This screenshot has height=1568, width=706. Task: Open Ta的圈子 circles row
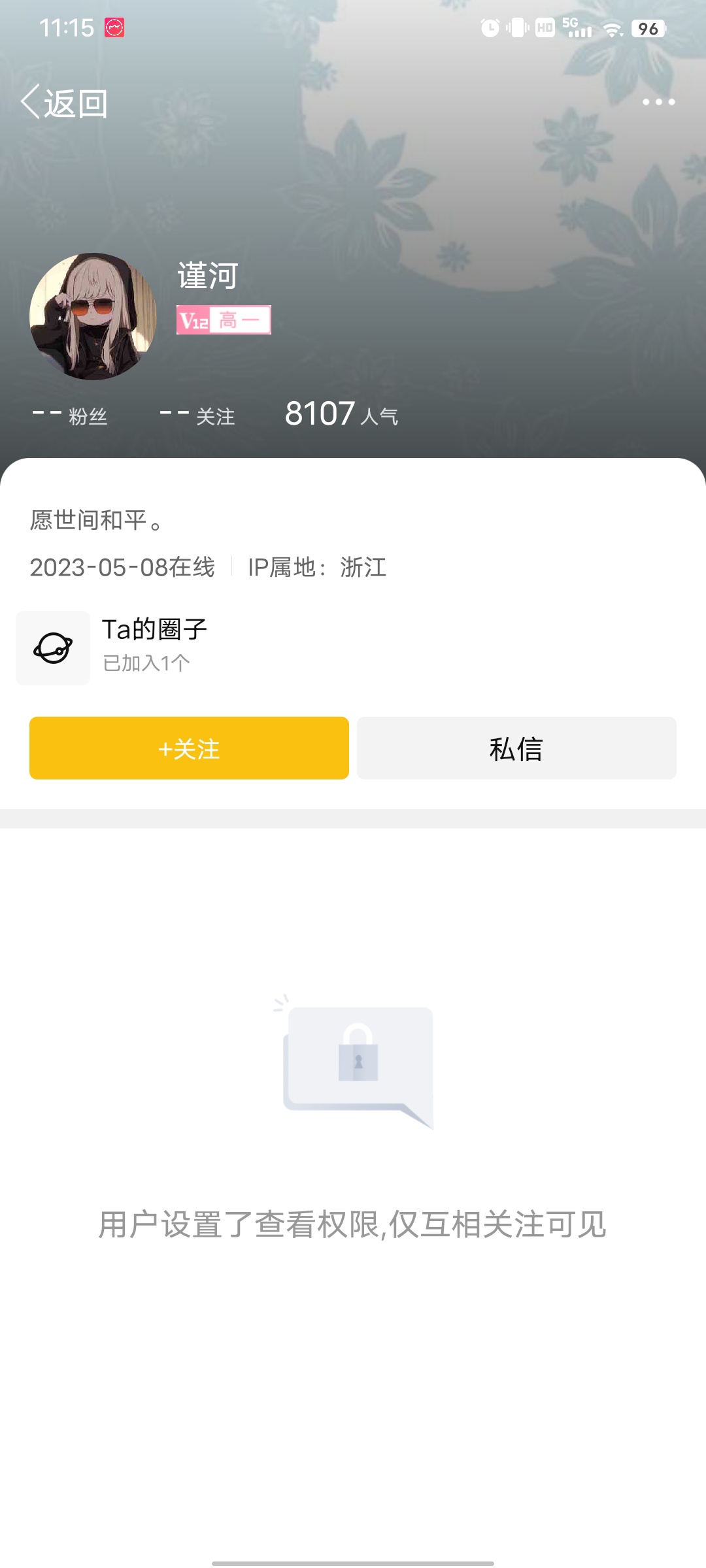click(353, 647)
